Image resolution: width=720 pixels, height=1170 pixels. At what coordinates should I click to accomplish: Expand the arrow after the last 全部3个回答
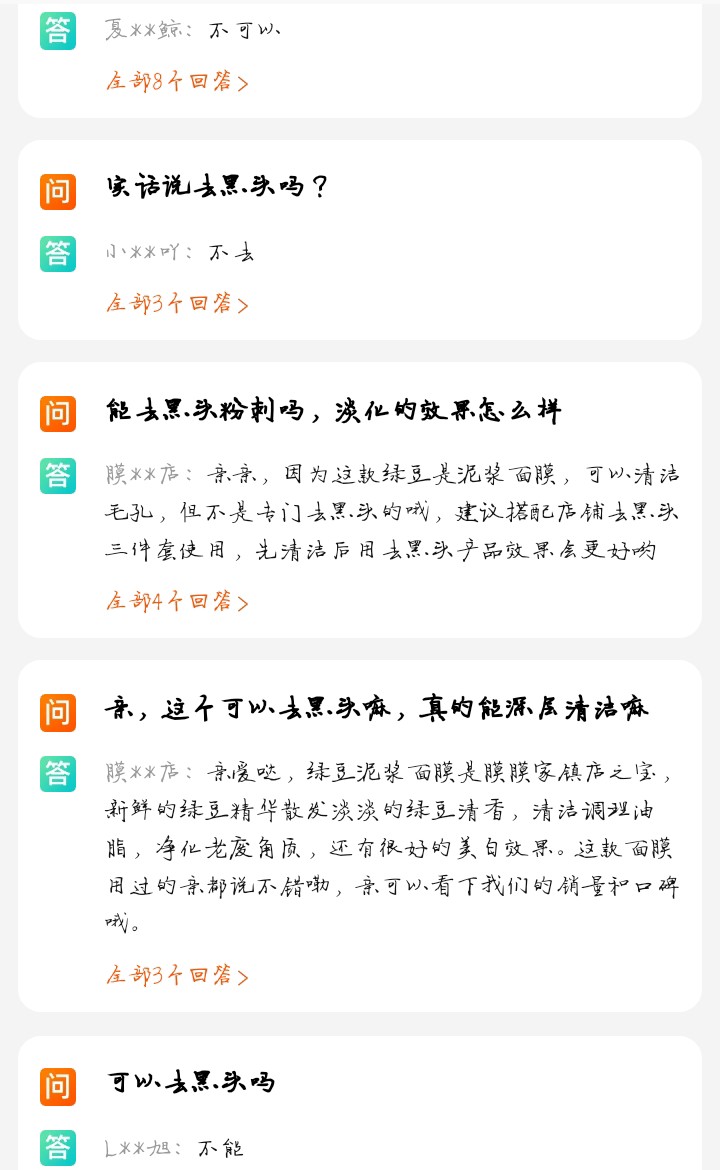pyautogui.click(x=243, y=975)
